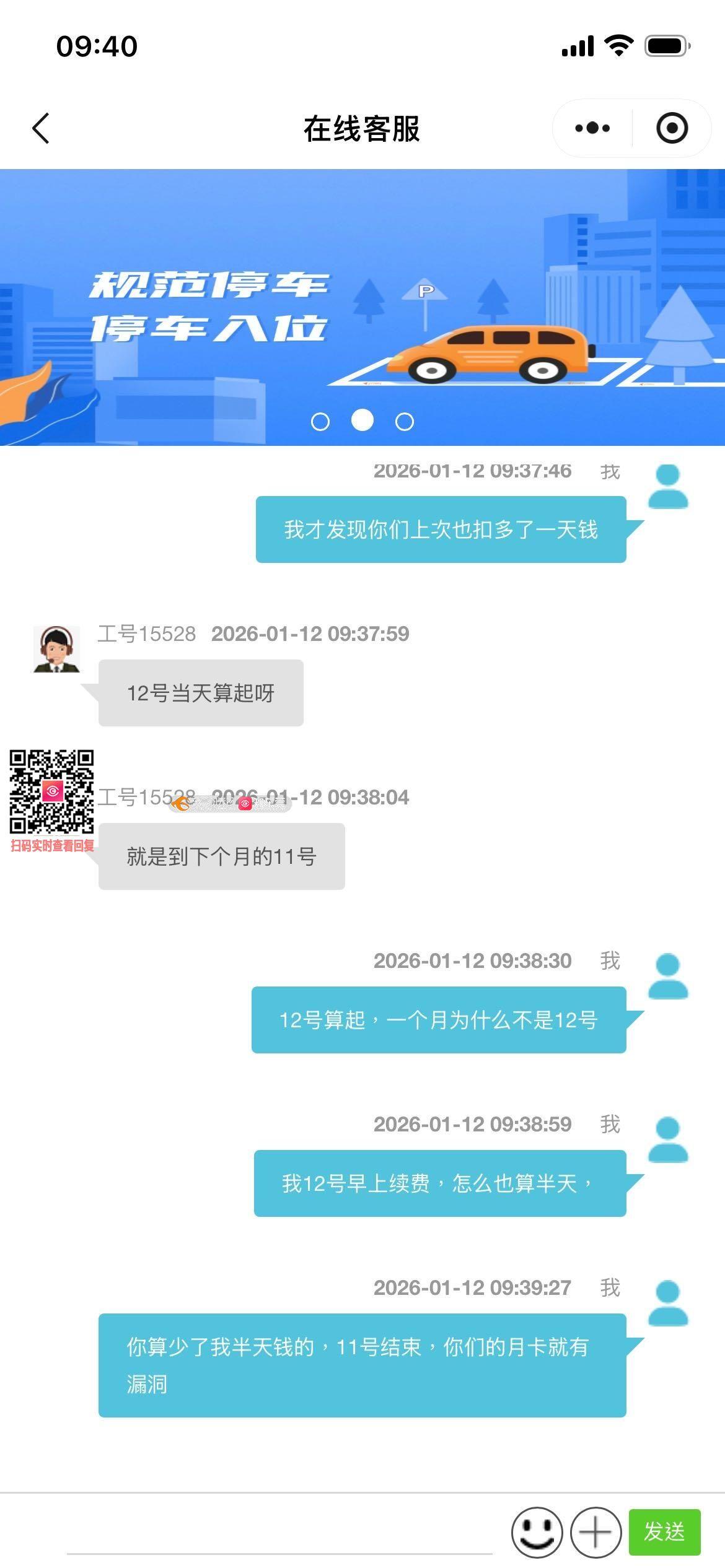This screenshot has height=1568, width=725.
Task: Close the mini program via circle icon
Action: 672,128
